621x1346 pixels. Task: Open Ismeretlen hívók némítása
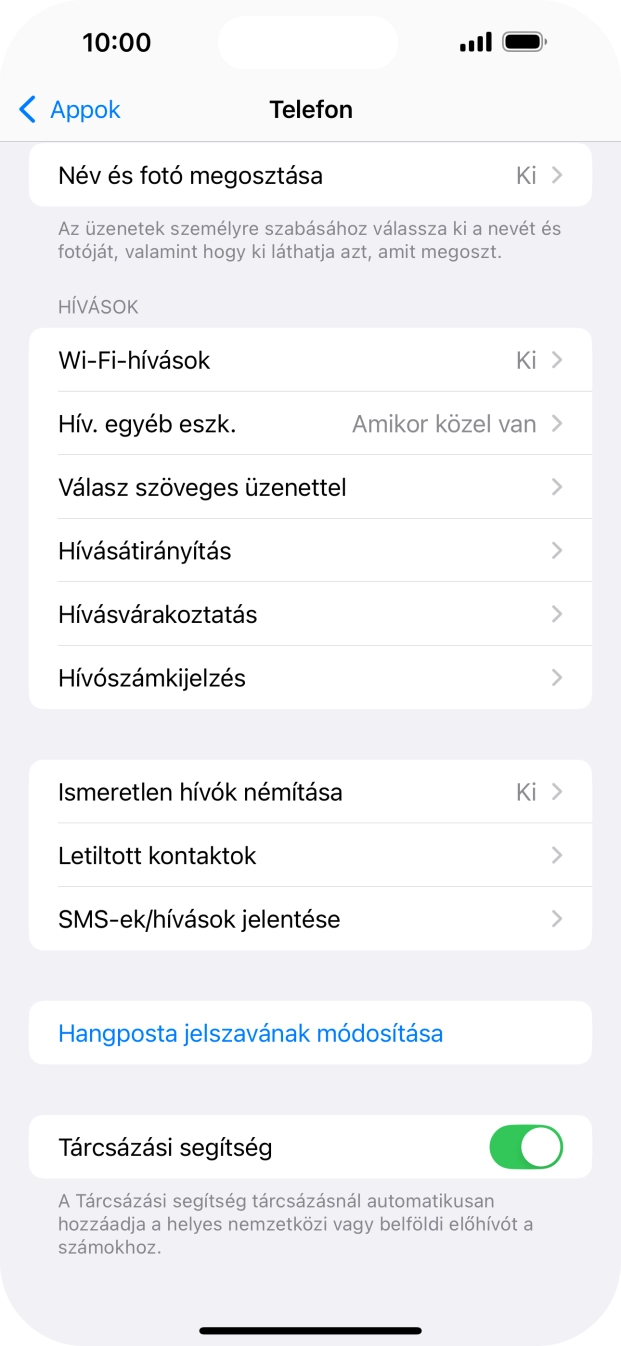tap(310, 792)
